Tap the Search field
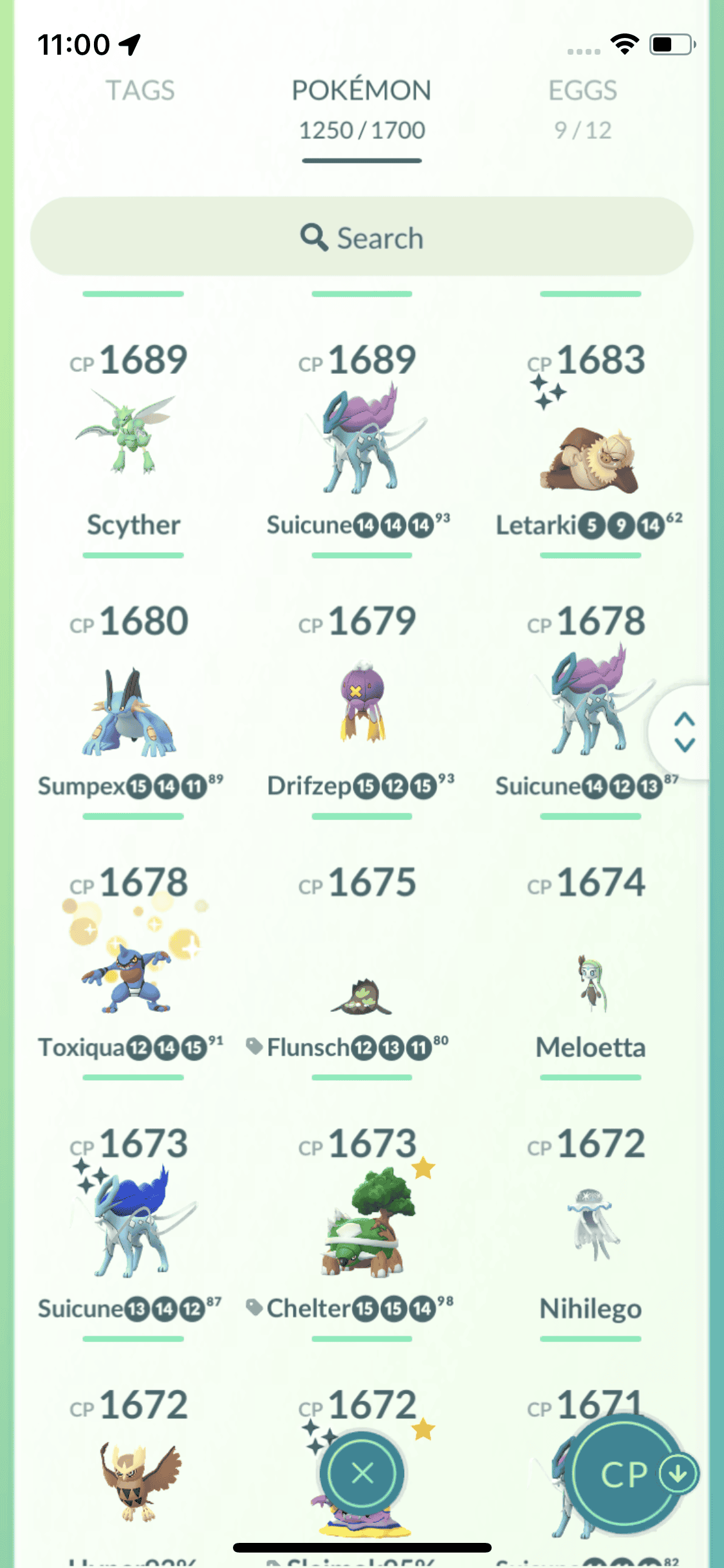 point(362,238)
